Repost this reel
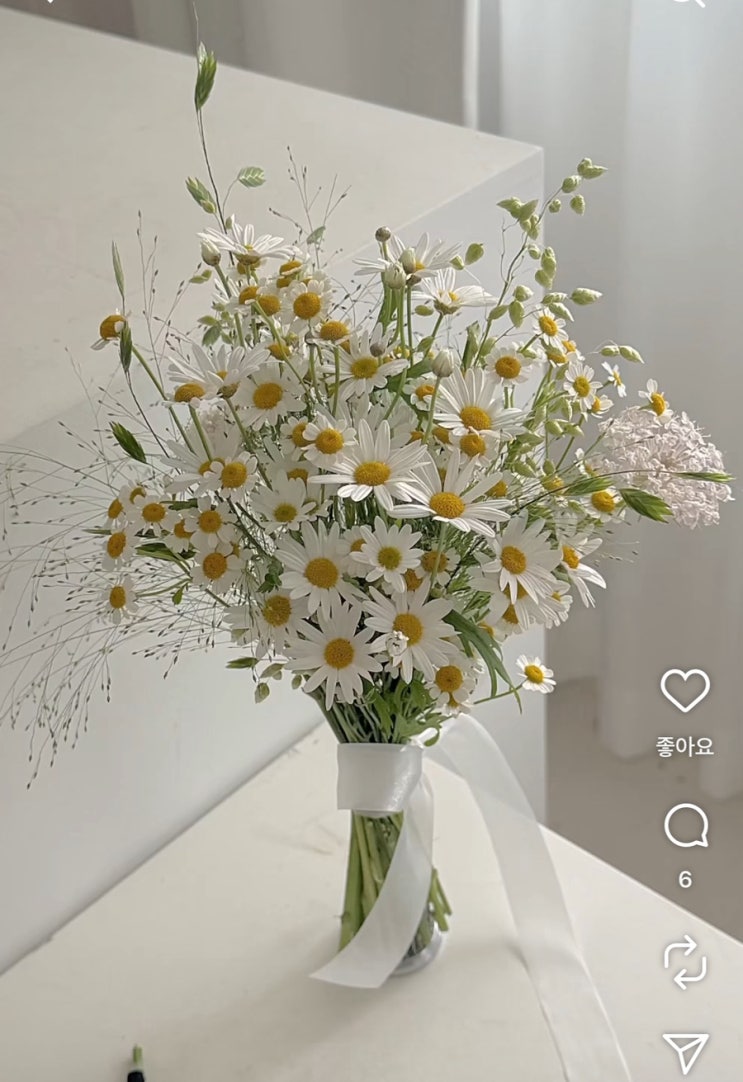This screenshot has width=743, height=1082. (x=685, y=961)
